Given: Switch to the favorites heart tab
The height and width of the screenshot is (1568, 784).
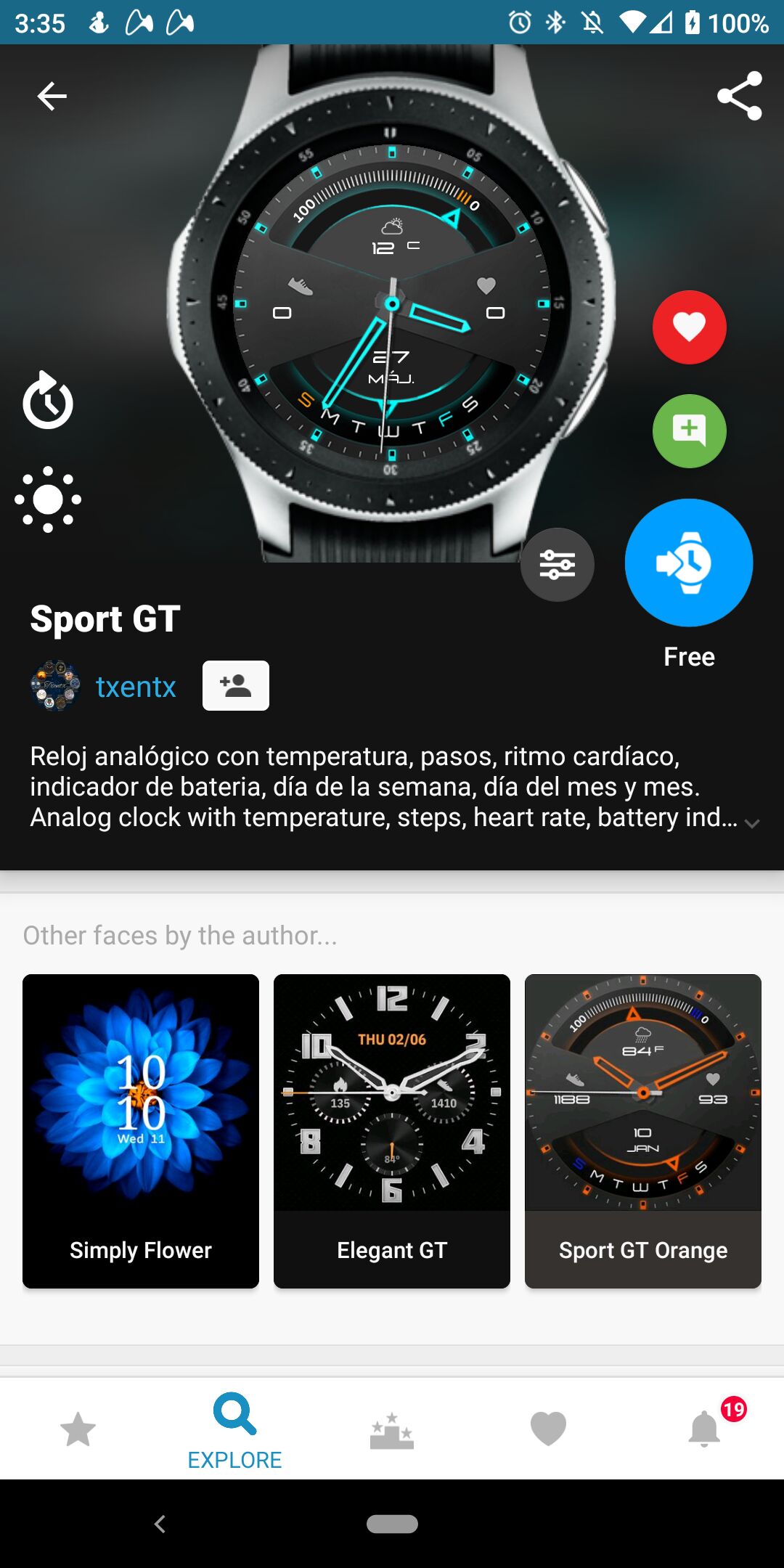Looking at the screenshot, I should pyautogui.click(x=548, y=1429).
